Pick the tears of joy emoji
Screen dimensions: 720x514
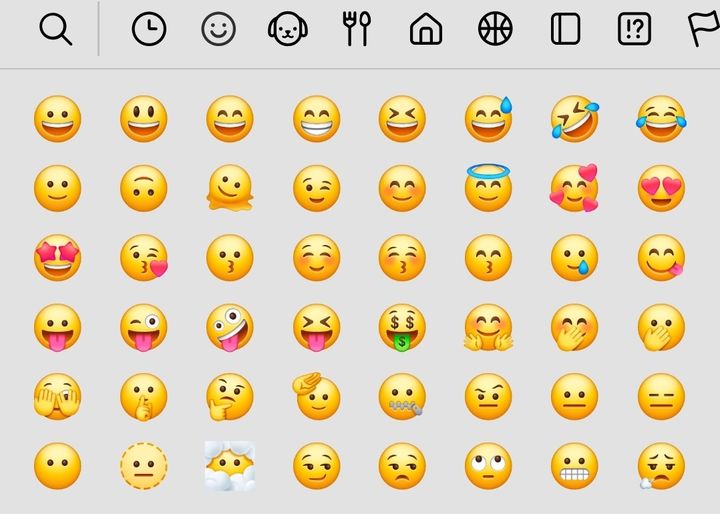point(661,119)
